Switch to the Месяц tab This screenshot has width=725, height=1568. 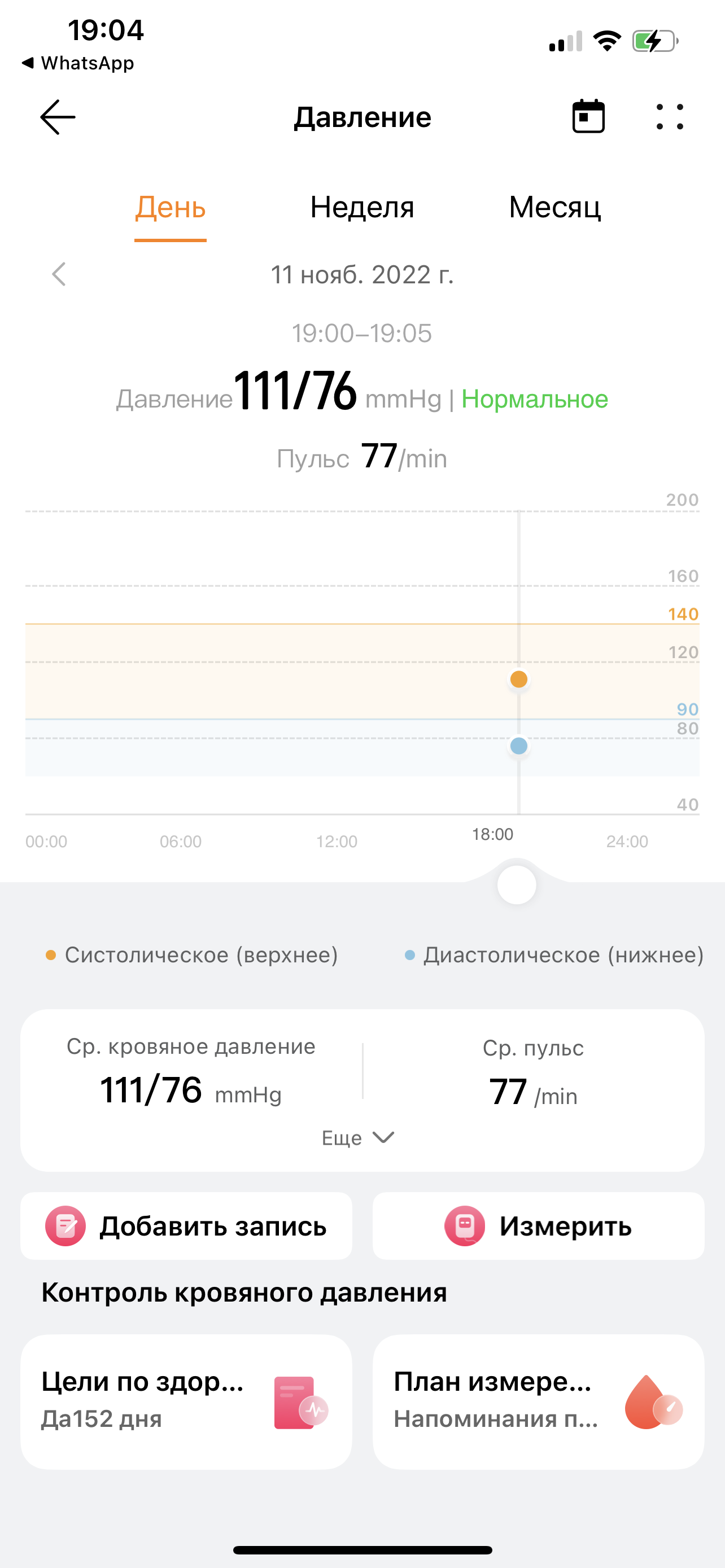(554, 208)
